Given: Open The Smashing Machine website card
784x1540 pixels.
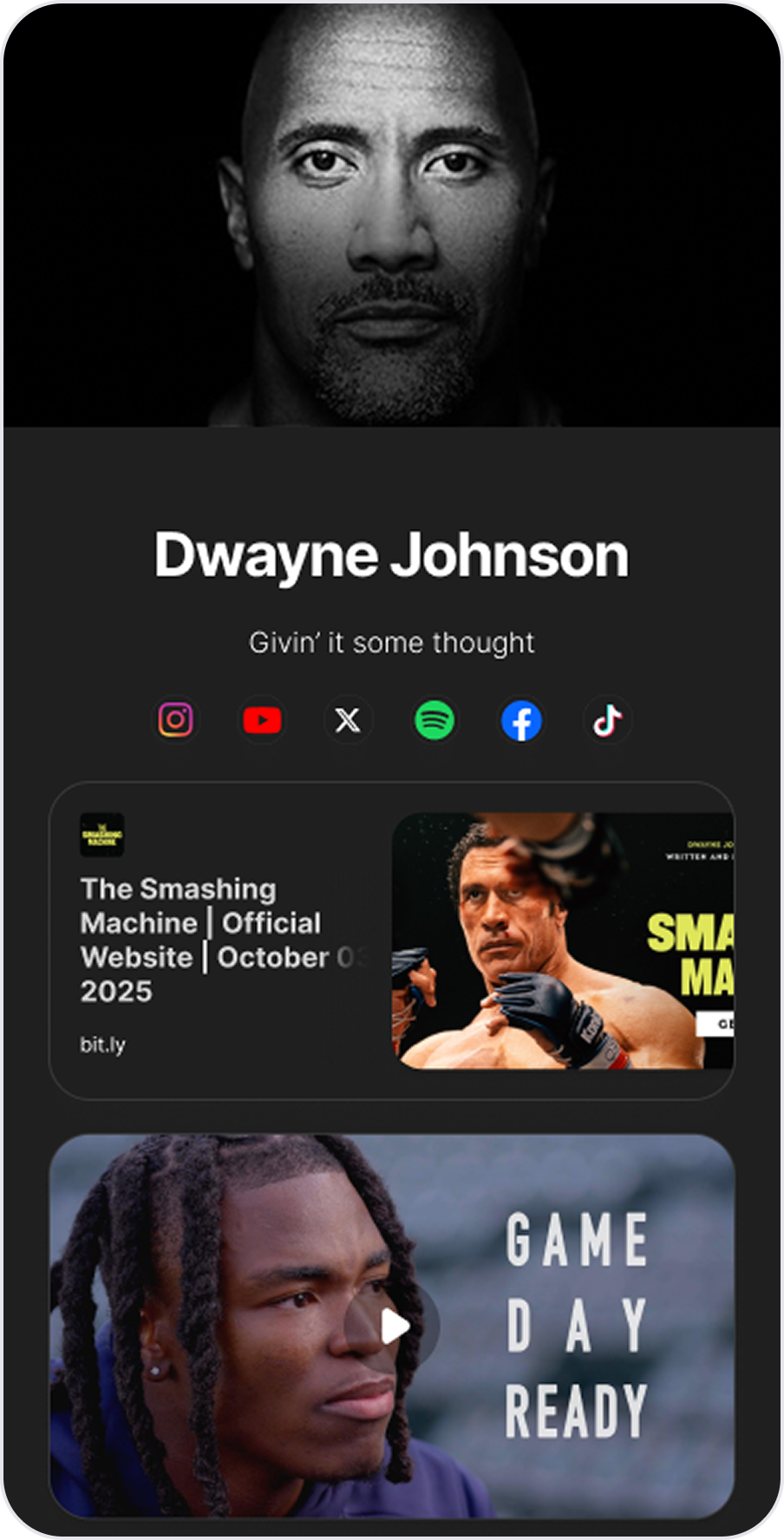Looking at the screenshot, I should tap(391, 941).
